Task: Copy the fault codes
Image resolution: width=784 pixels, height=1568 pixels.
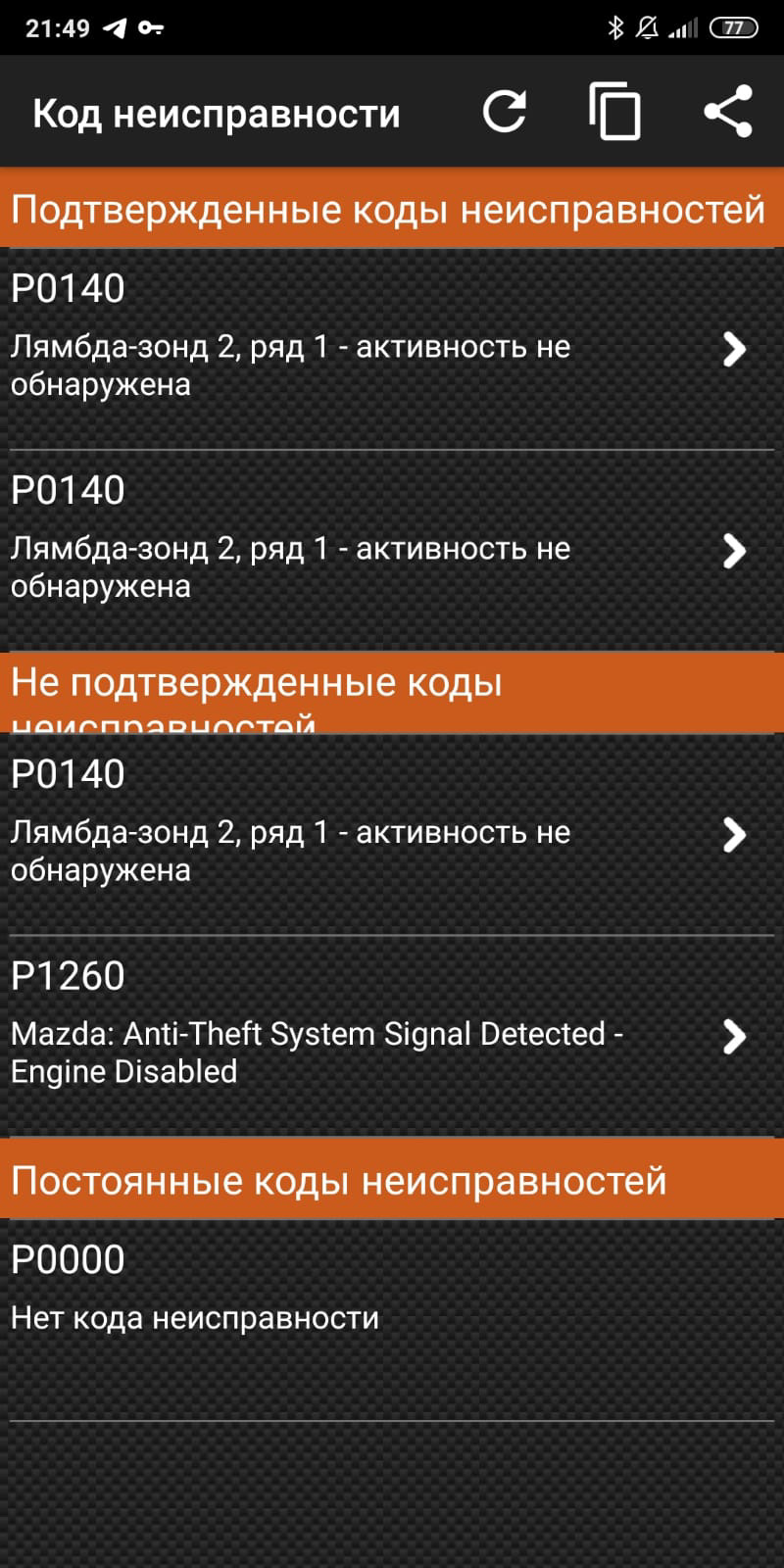Action: (x=616, y=111)
